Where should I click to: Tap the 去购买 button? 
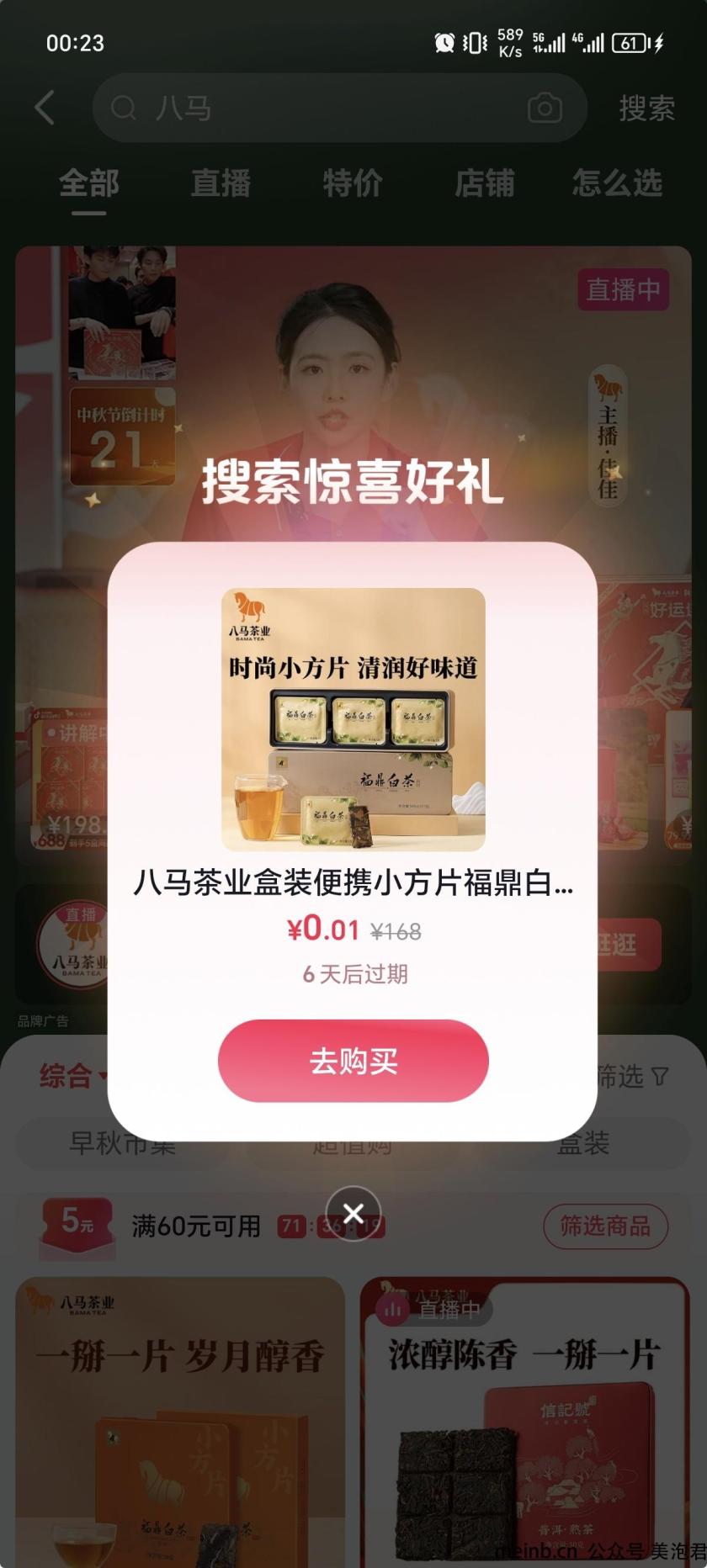click(353, 1061)
